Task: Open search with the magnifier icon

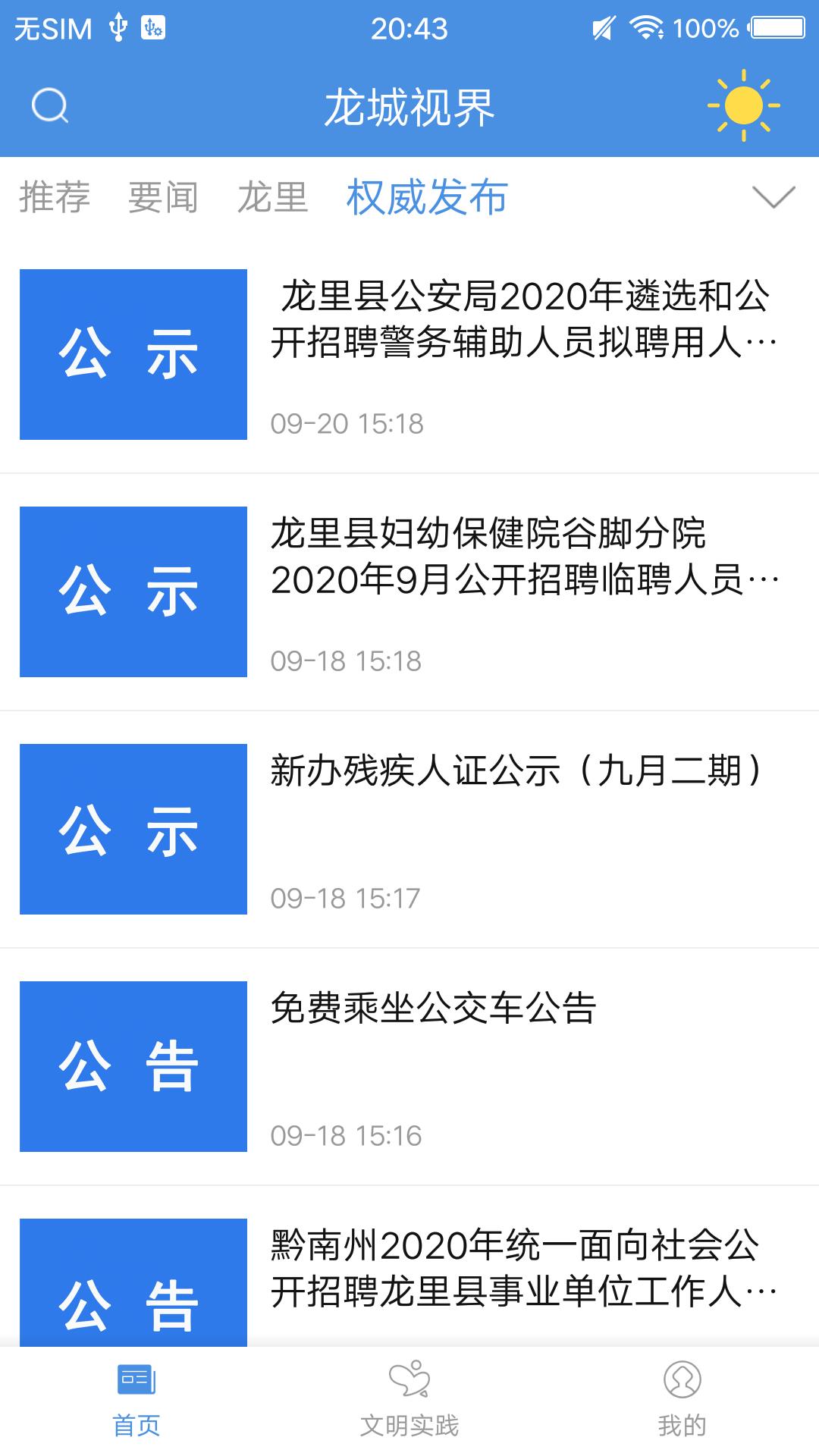Action: (x=49, y=107)
